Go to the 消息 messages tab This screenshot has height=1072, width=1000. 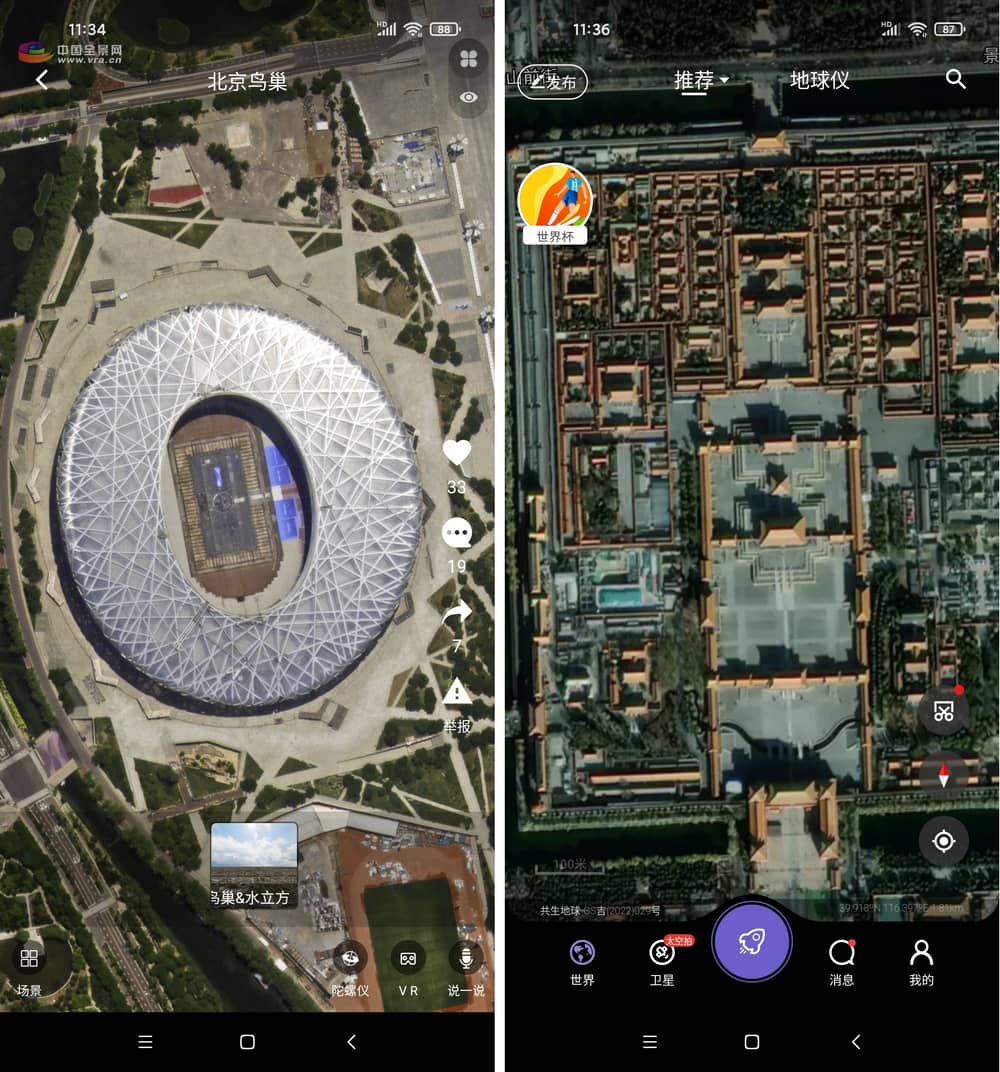click(842, 962)
